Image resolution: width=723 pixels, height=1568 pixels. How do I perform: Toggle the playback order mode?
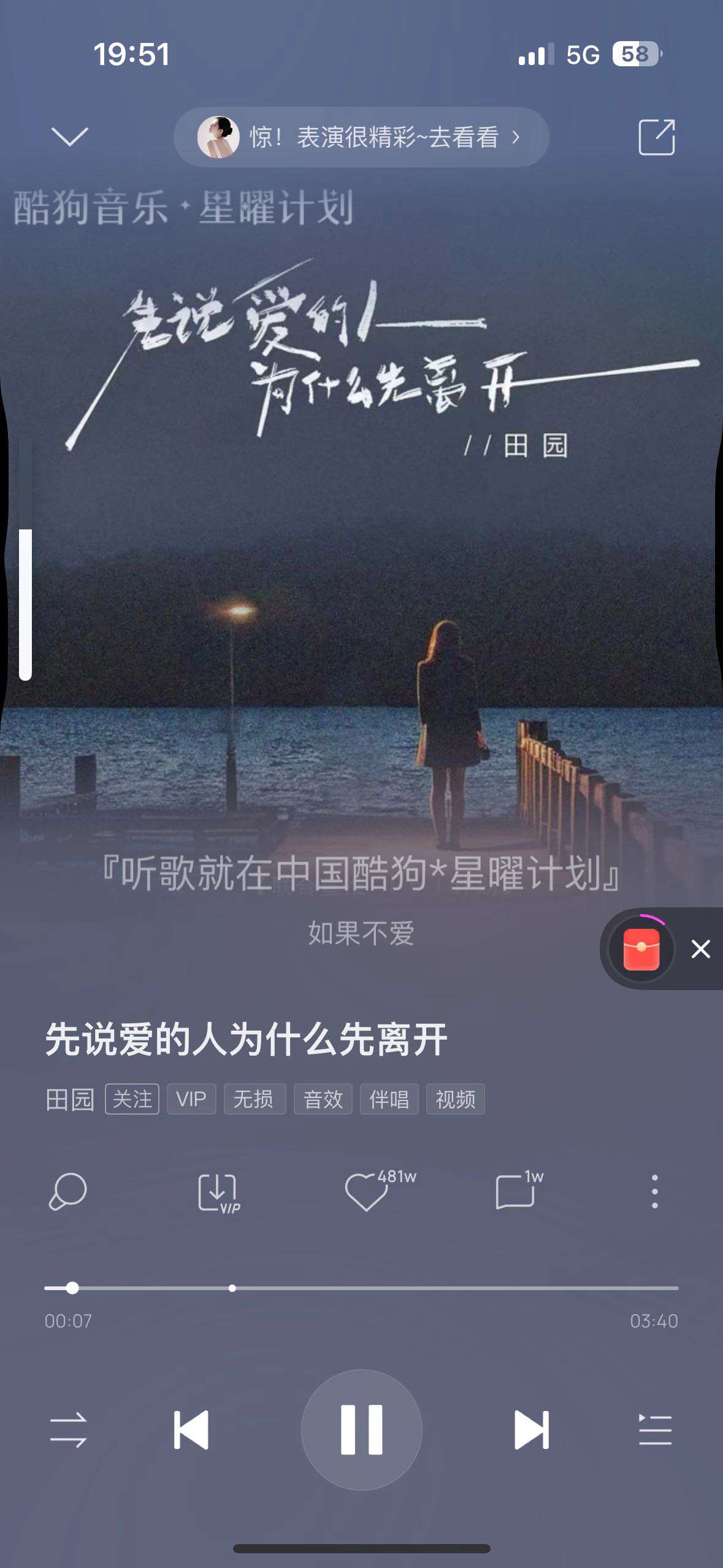coord(68,1430)
